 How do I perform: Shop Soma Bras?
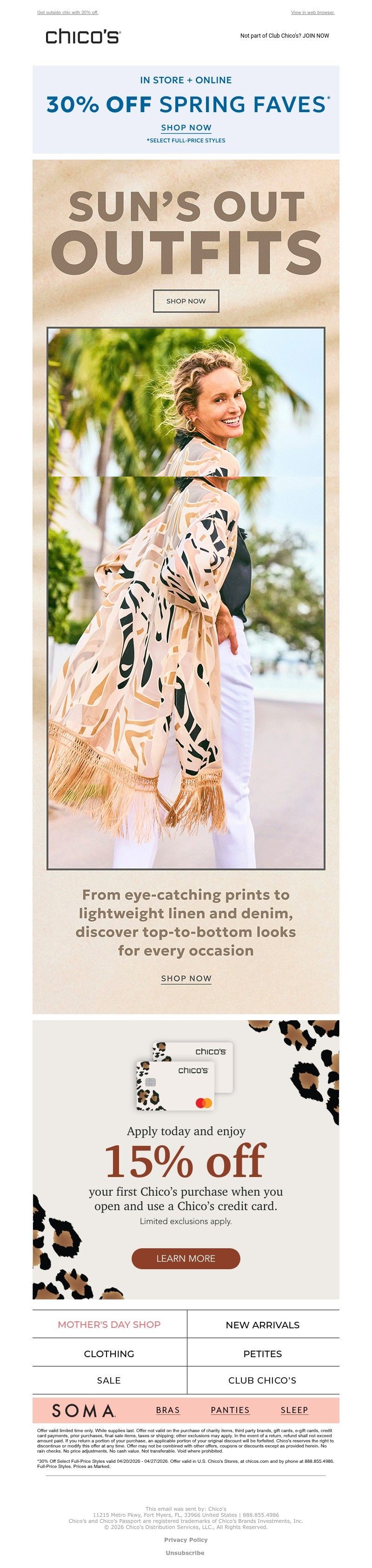pyautogui.click(x=167, y=1410)
